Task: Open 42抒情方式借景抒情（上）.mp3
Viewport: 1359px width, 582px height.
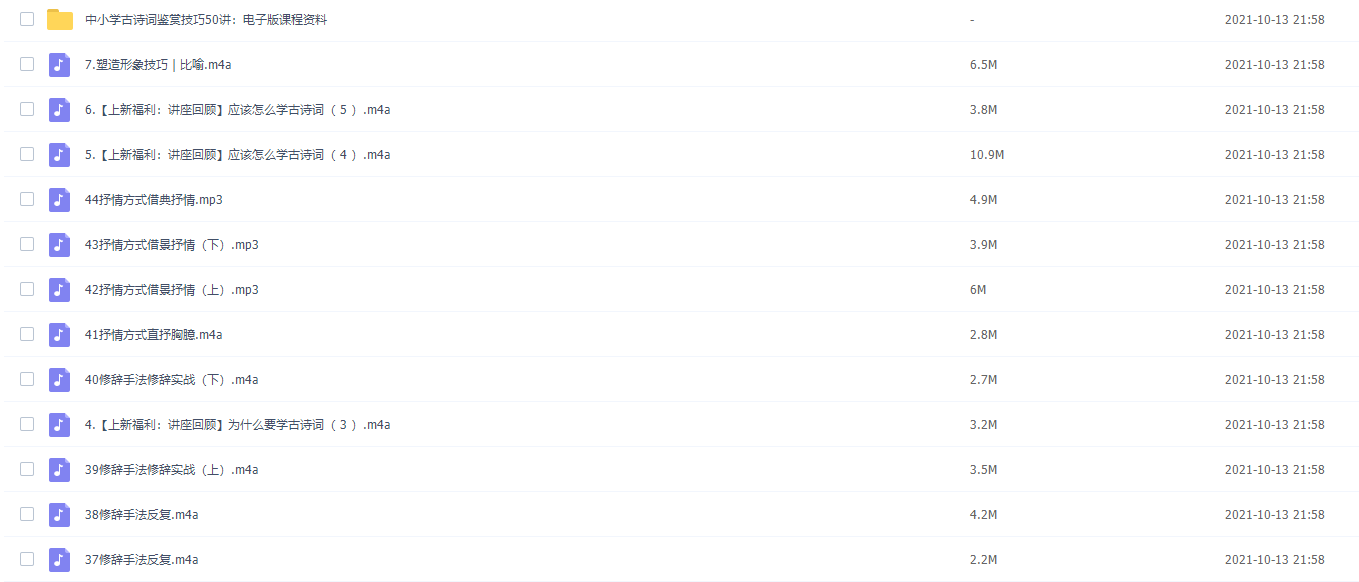Action: 171,290
